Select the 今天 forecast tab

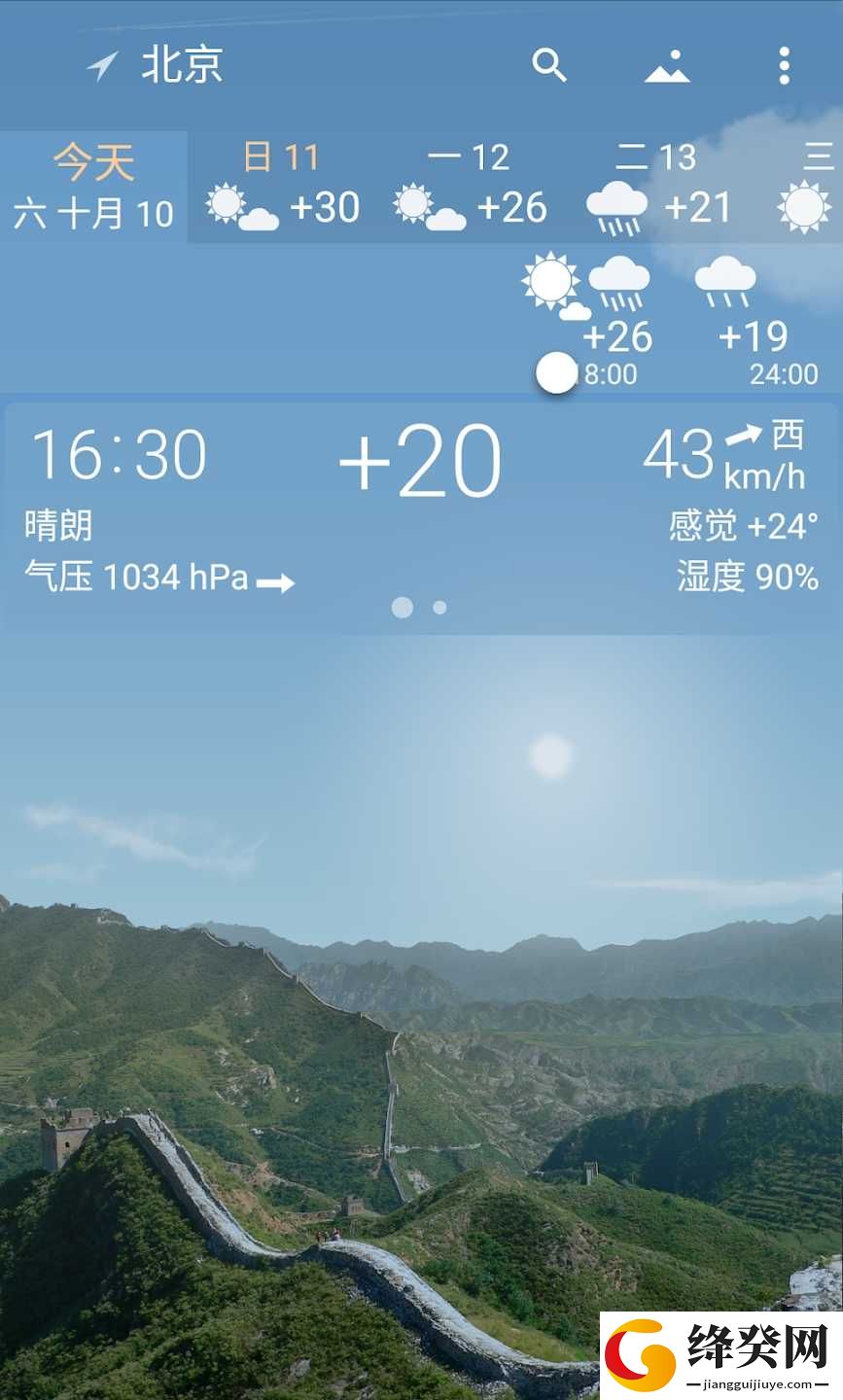[93, 187]
